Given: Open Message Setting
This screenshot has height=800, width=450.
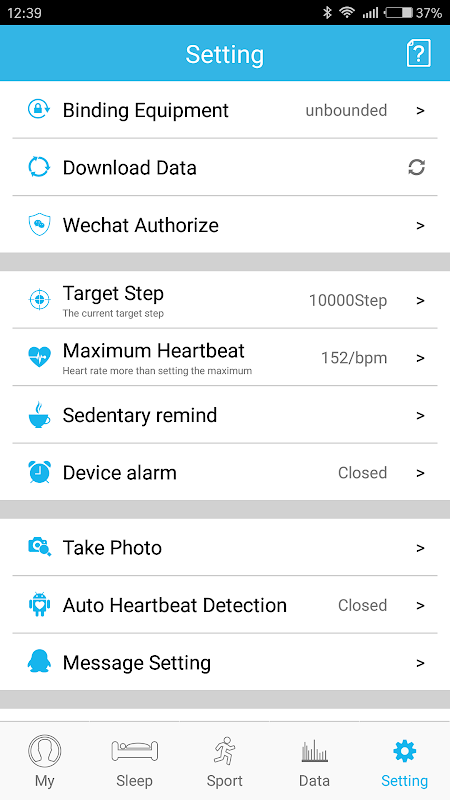Looking at the screenshot, I should click(225, 663).
